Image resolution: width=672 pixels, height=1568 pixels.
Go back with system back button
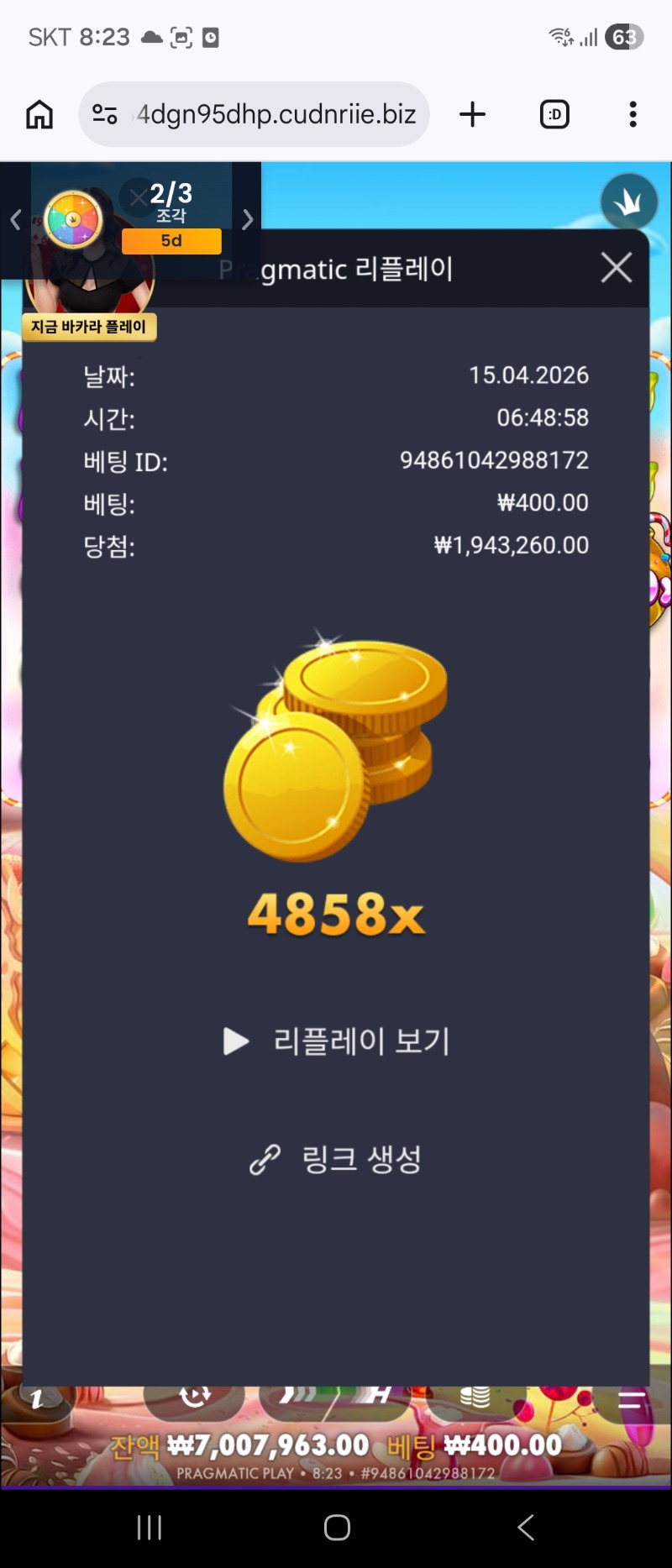point(526,1527)
